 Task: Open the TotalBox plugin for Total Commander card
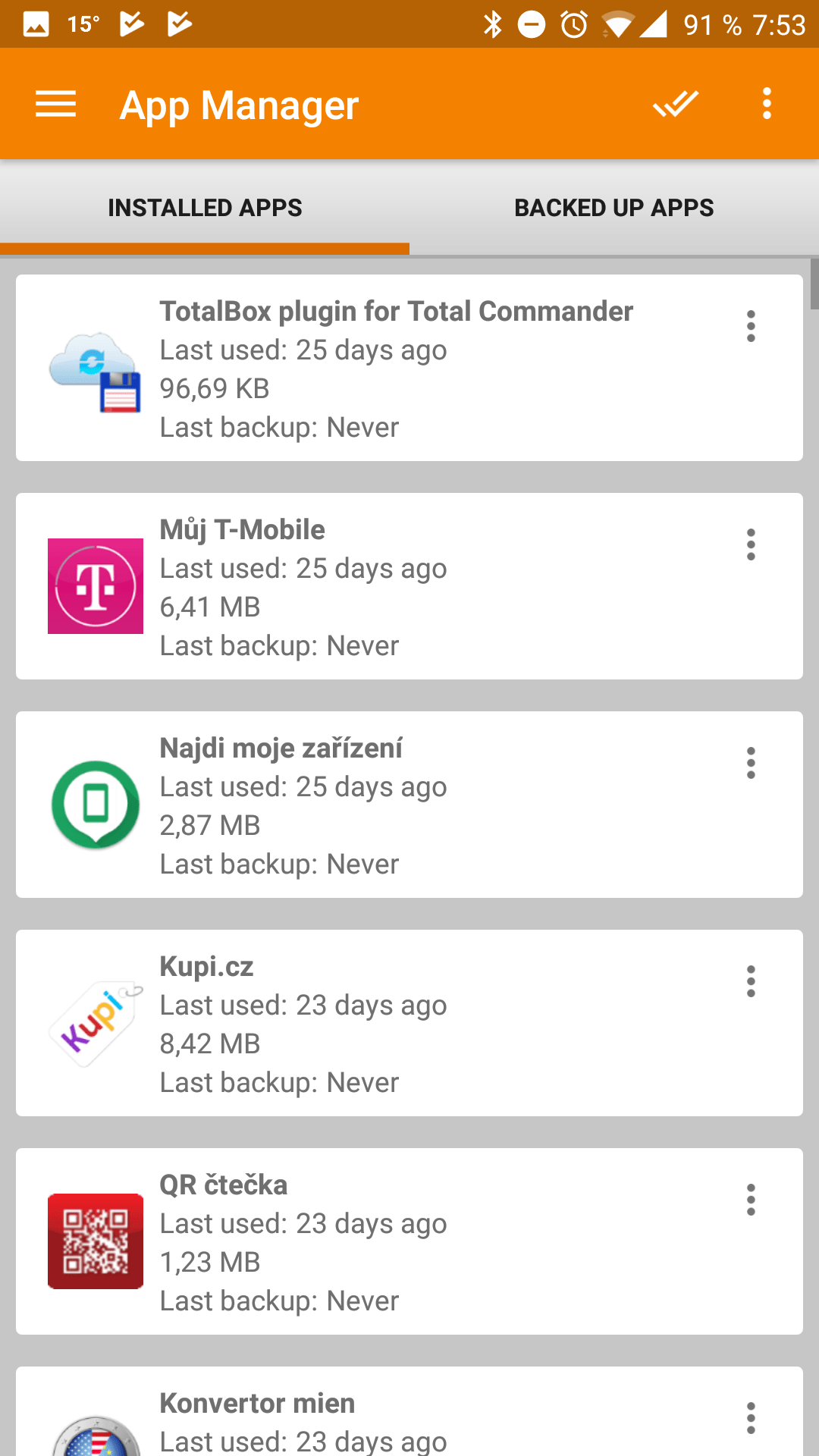tap(409, 368)
